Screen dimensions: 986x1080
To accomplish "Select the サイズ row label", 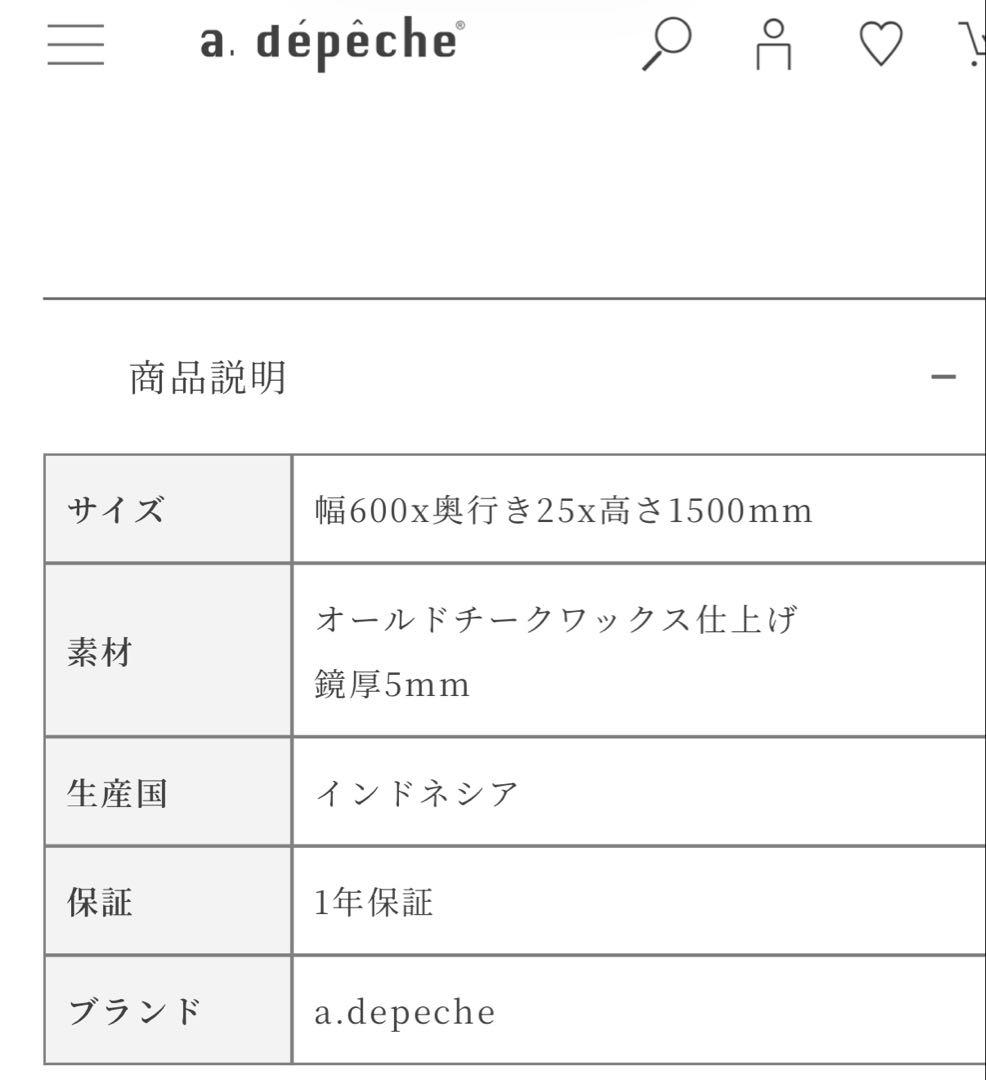I will (110, 509).
